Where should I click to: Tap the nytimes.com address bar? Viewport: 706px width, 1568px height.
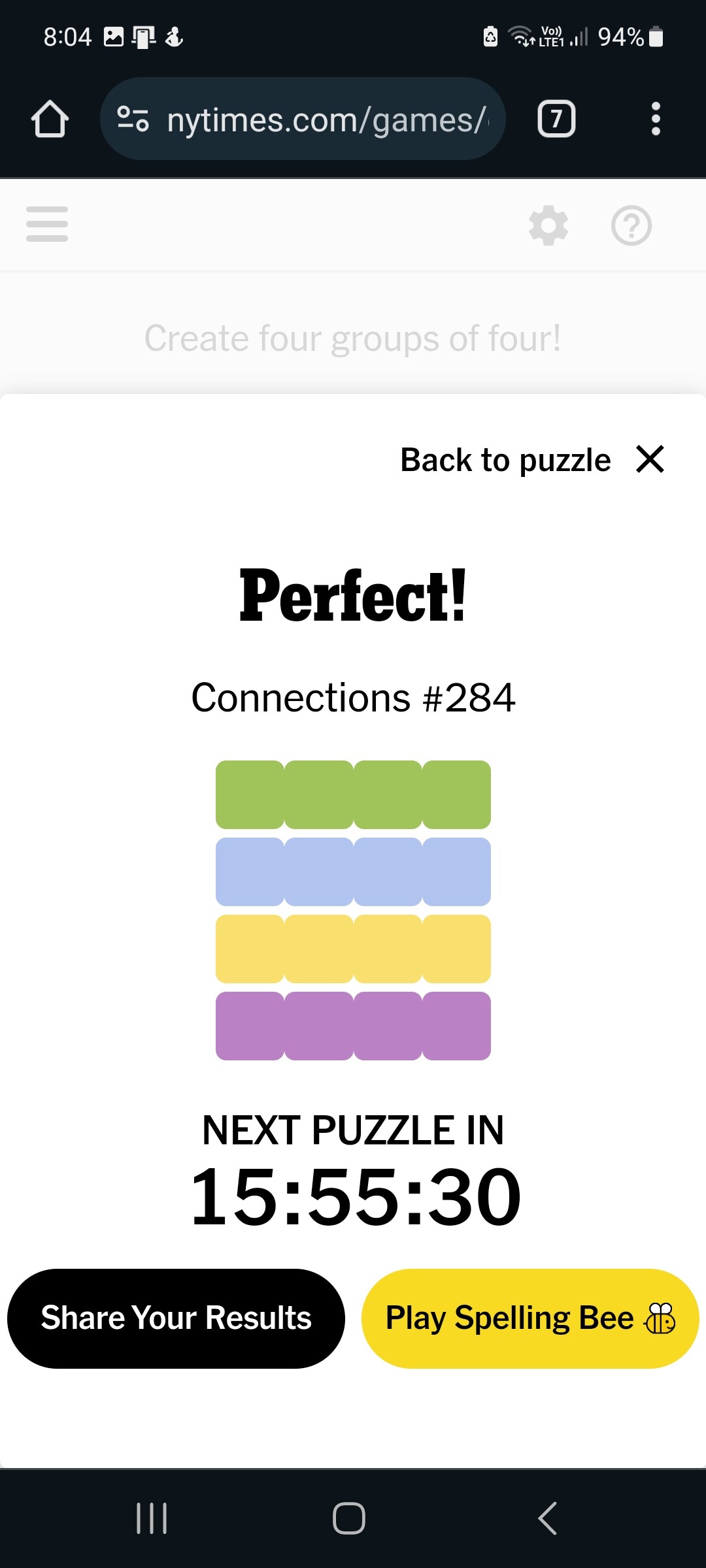(303, 119)
